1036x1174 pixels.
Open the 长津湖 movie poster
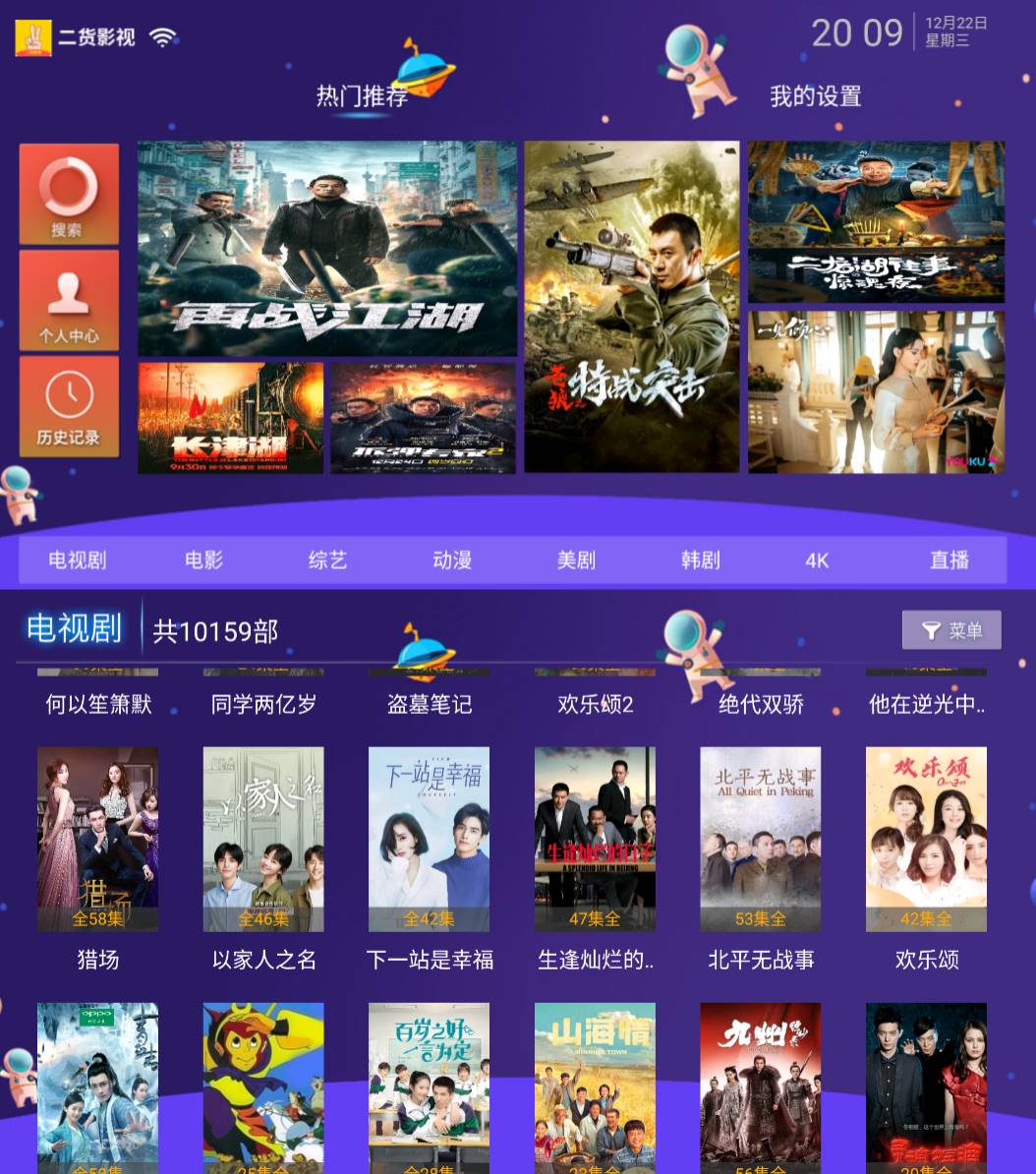pos(230,417)
